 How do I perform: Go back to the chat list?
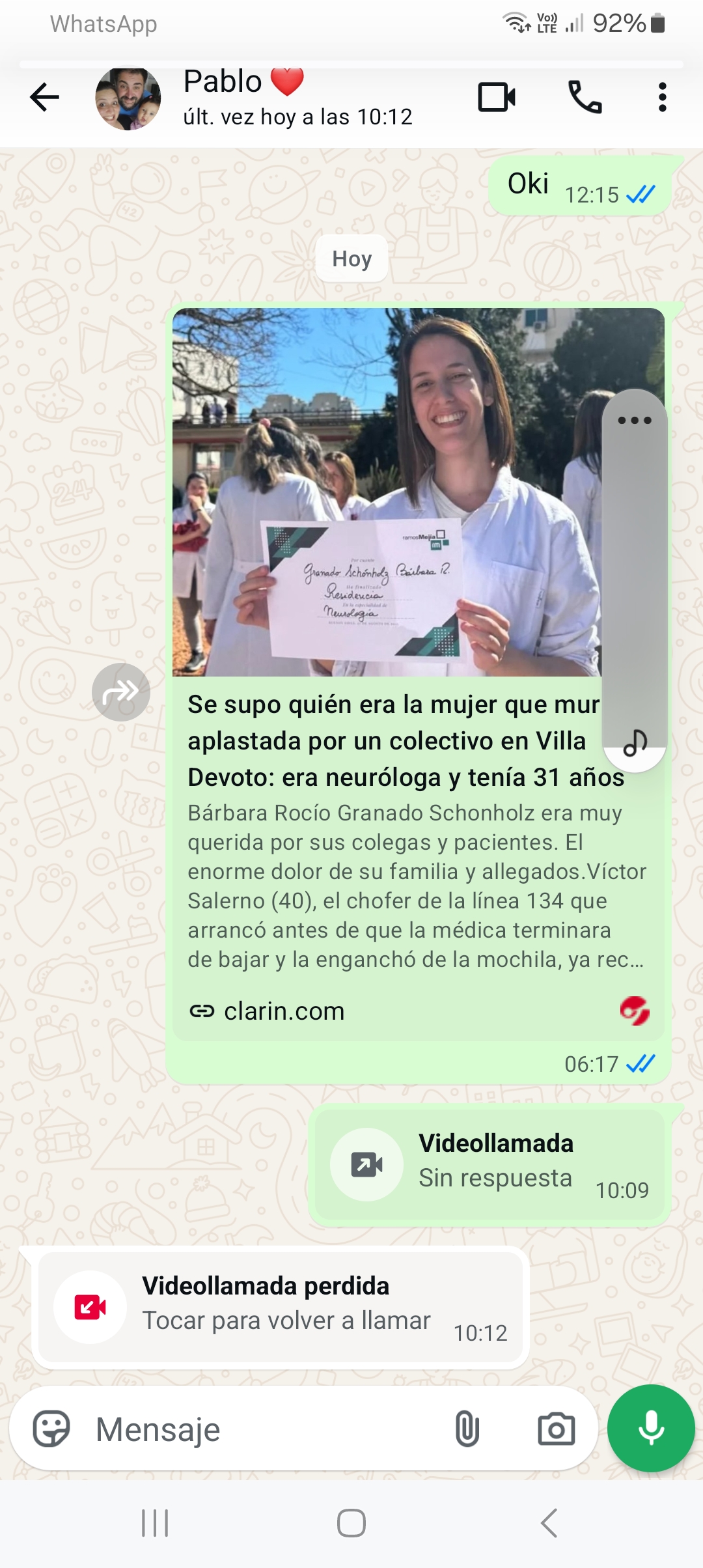click(44, 98)
